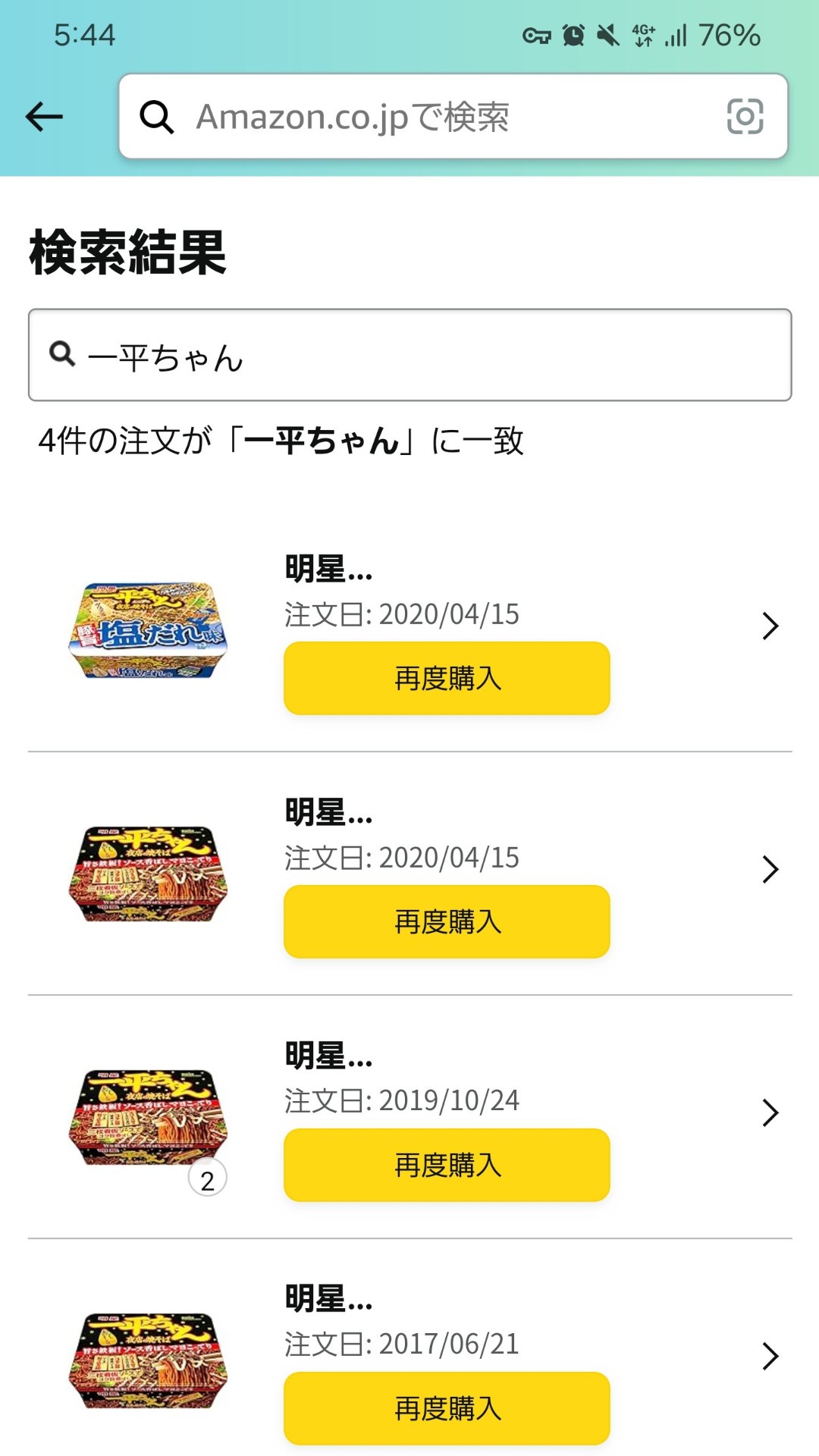Image resolution: width=819 pixels, height=1456 pixels.
Task: View details of the 2019/10/24 order
Action: [770, 1113]
